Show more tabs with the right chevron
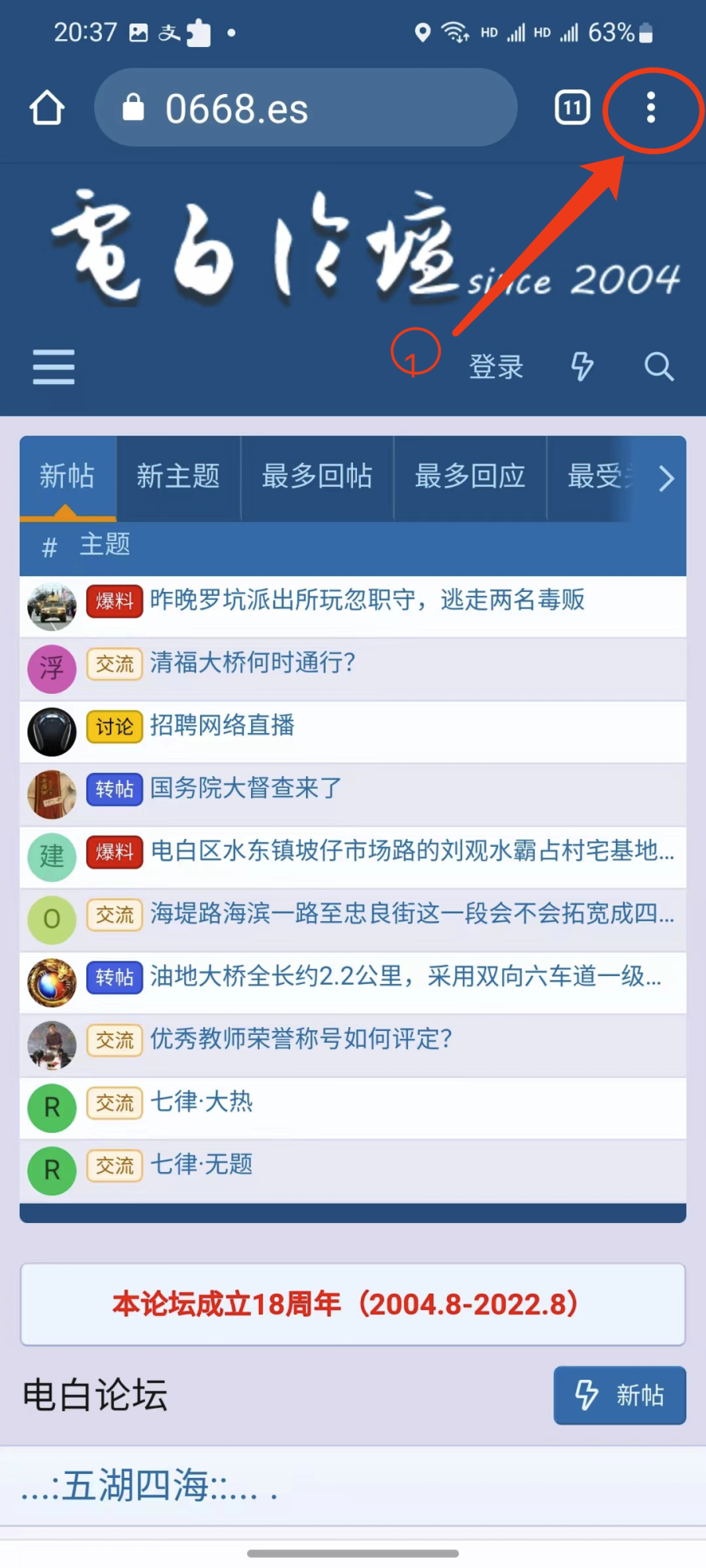The width and height of the screenshot is (706, 1568). point(666,478)
